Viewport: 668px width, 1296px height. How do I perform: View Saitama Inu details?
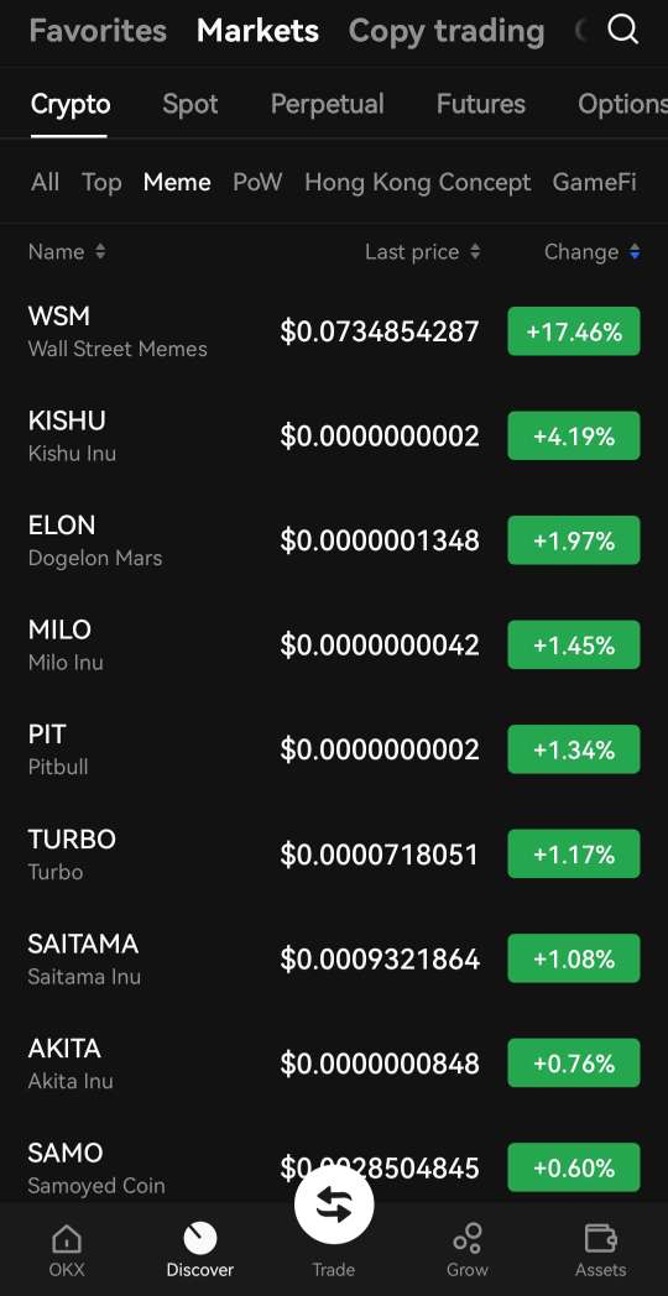click(84, 959)
